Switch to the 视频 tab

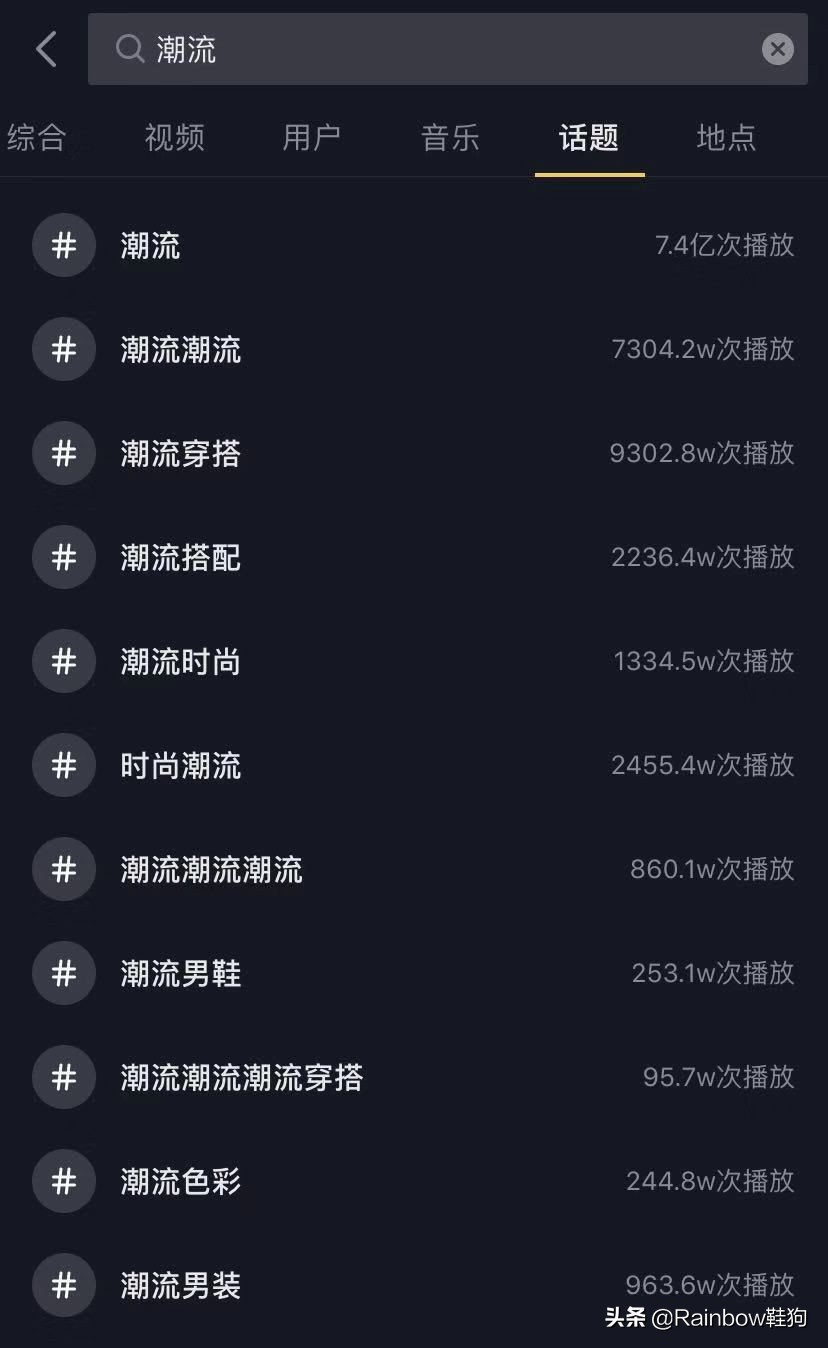click(174, 138)
